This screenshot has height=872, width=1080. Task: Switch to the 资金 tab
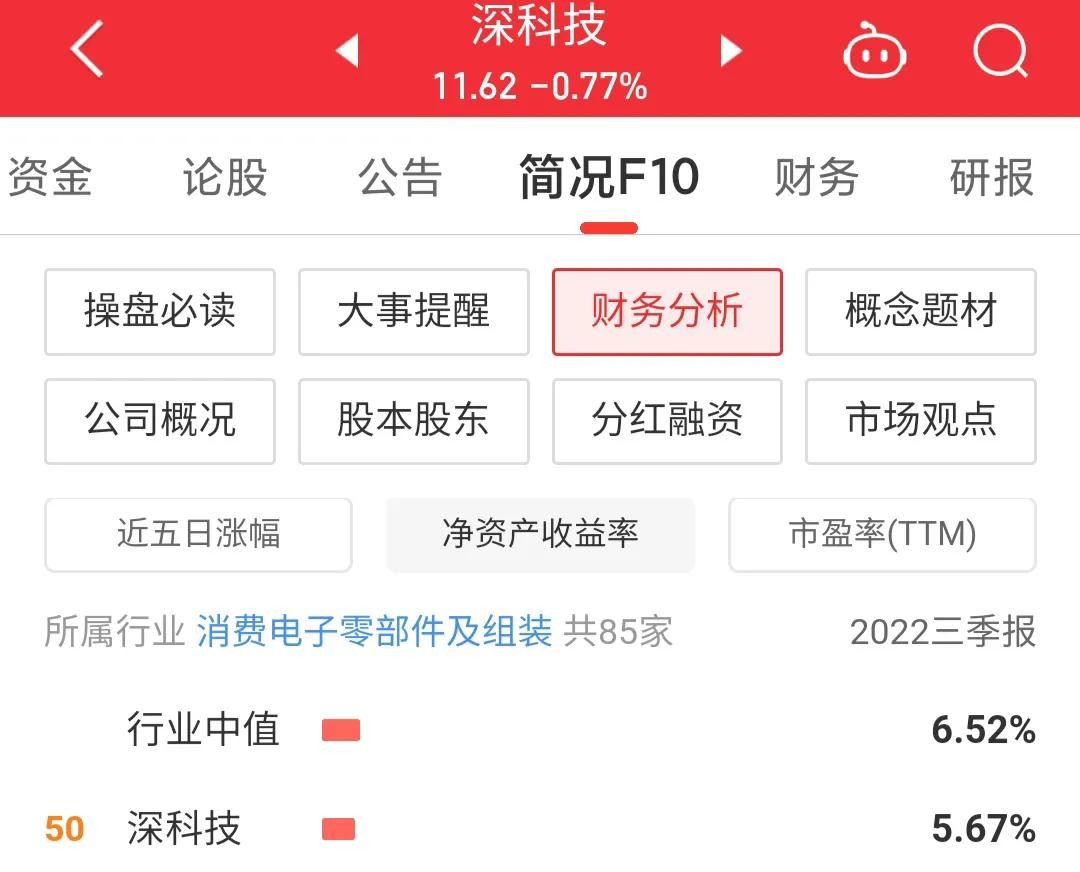pyautogui.click(x=50, y=178)
